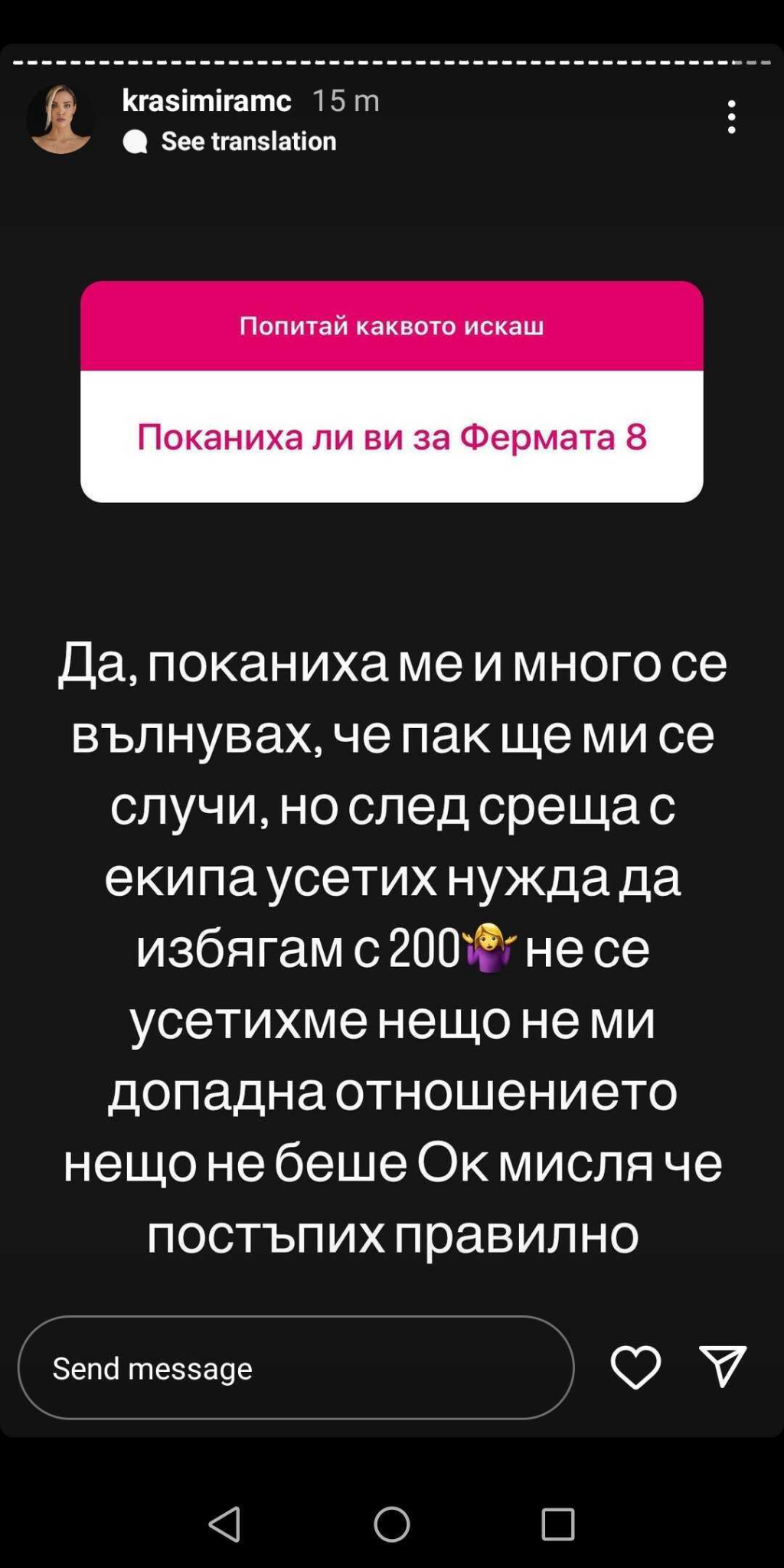Go to home via the system circle button
This screenshot has height=1568, width=784.
click(392, 1524)
